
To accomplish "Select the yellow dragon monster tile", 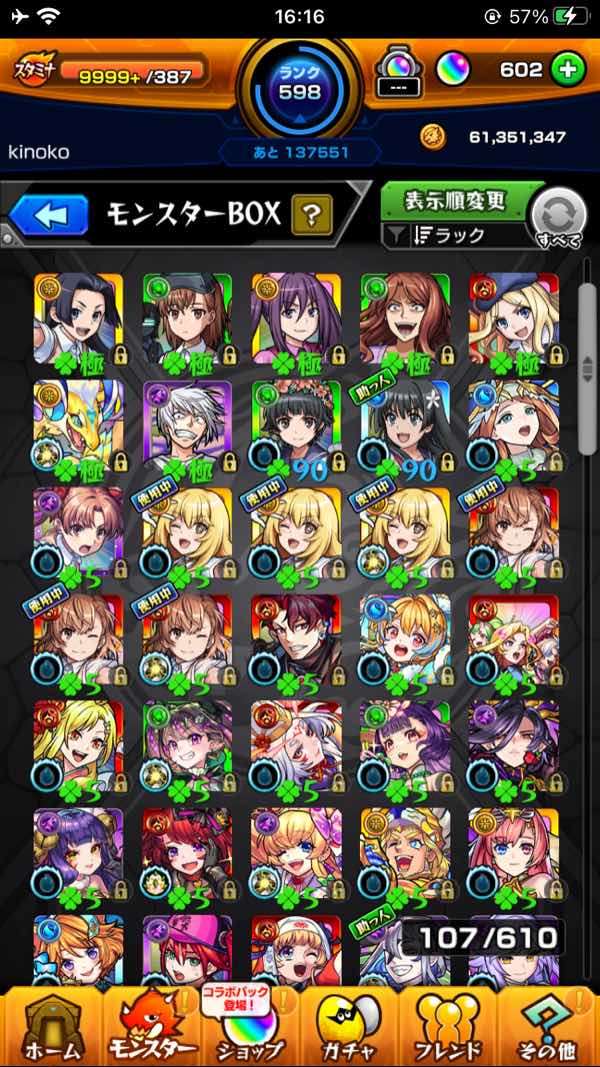I will click(78, 425).
